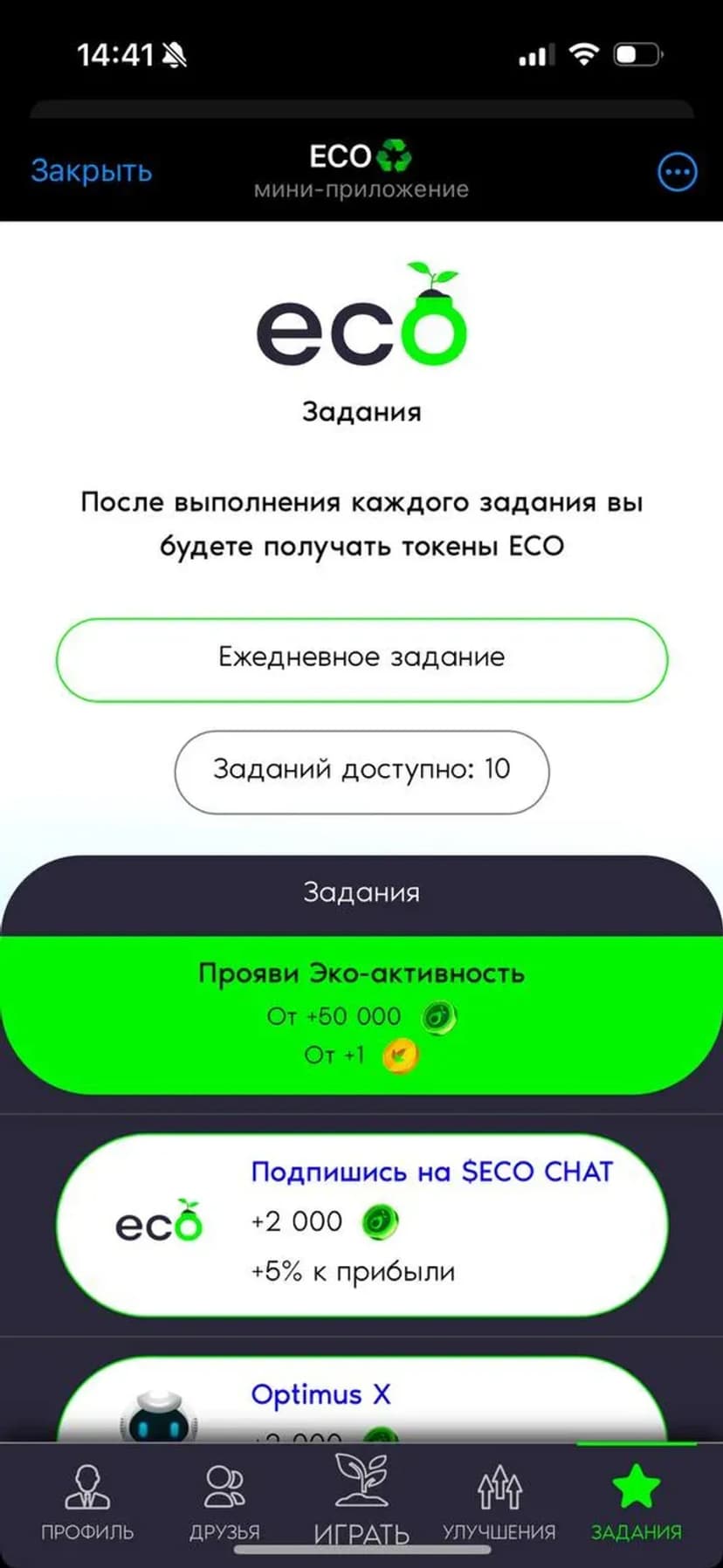Select the Задания tab
Screen dimensions: 723x1568
[x=636, y=1503]
